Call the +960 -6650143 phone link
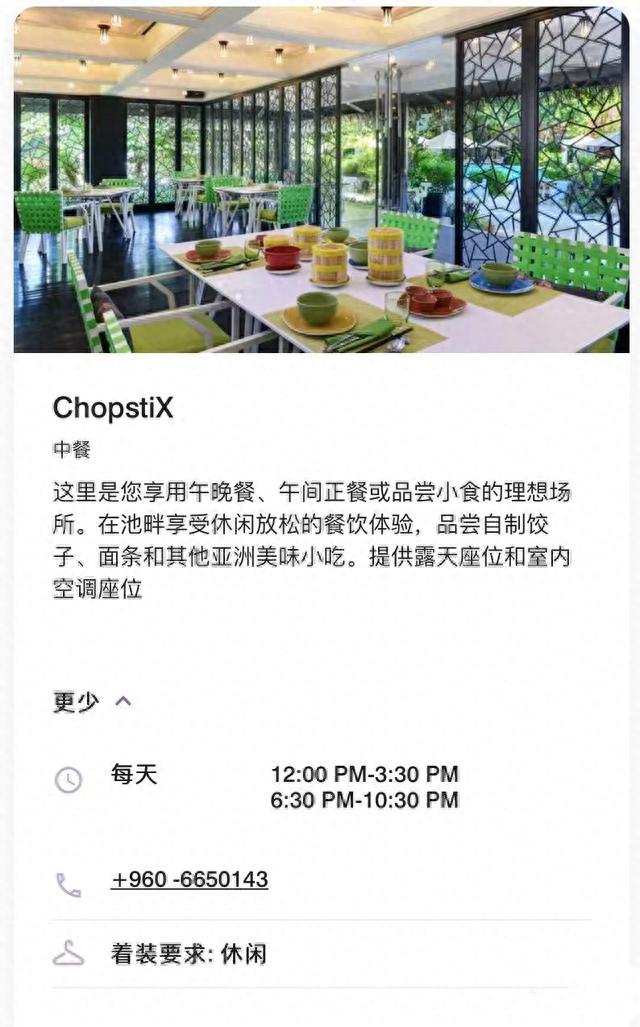 tap(189, 879)
